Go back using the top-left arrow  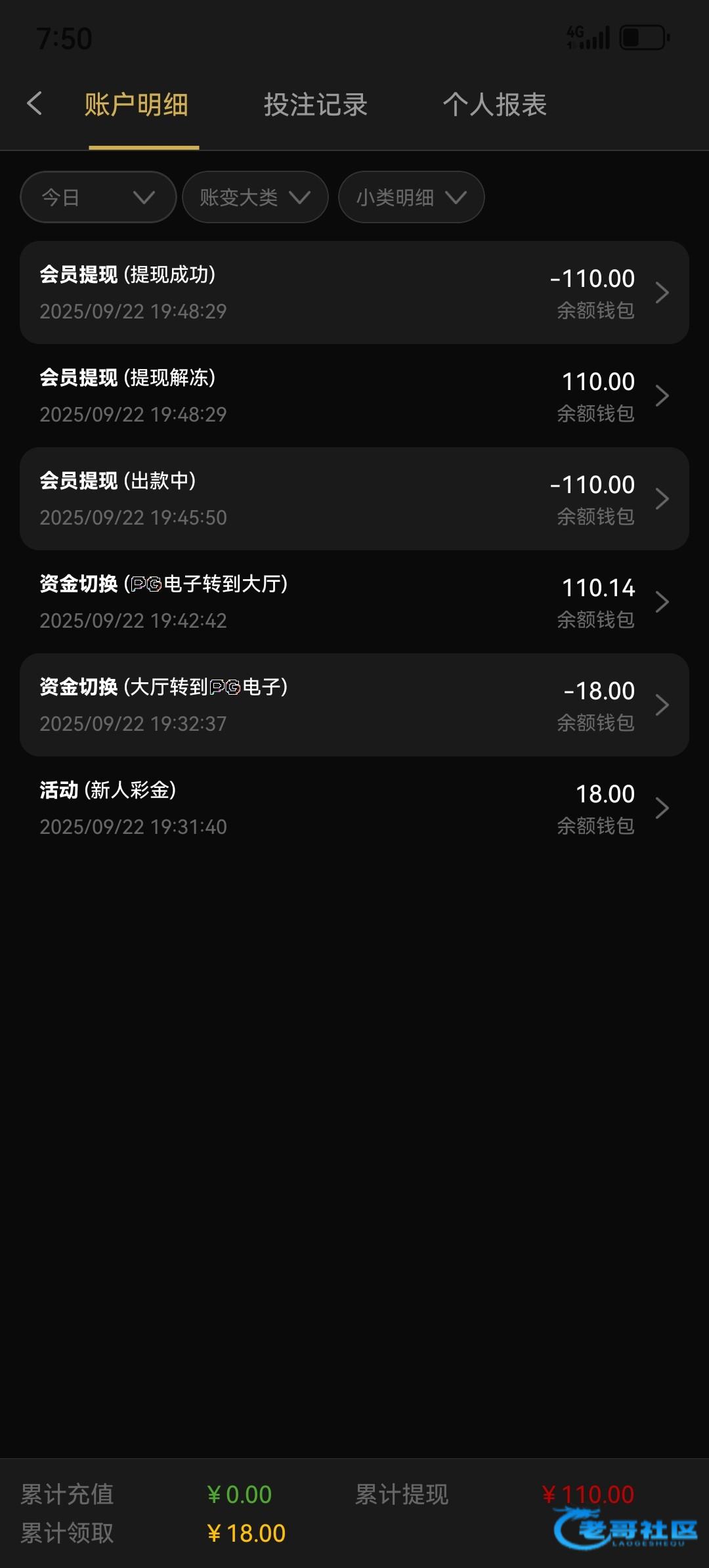click(x=34, y=104)
